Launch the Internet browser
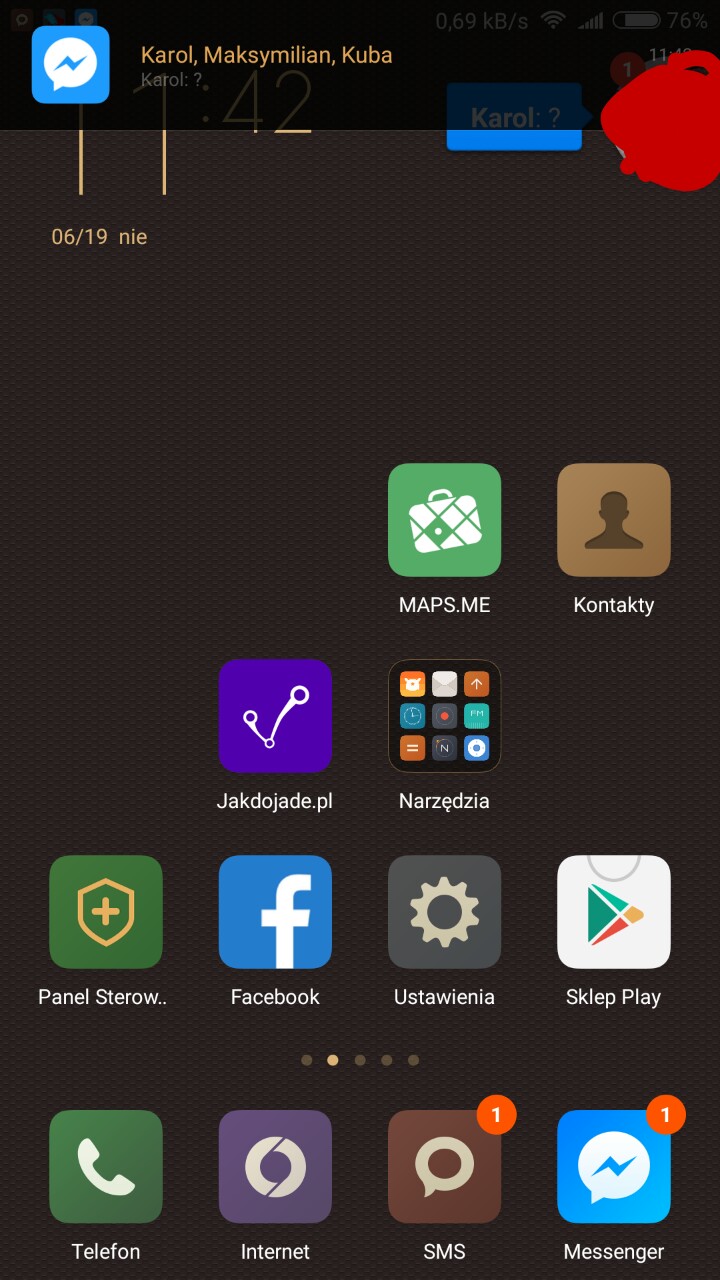Screen dimensions: 720x1280 (x=275, y=1166)
